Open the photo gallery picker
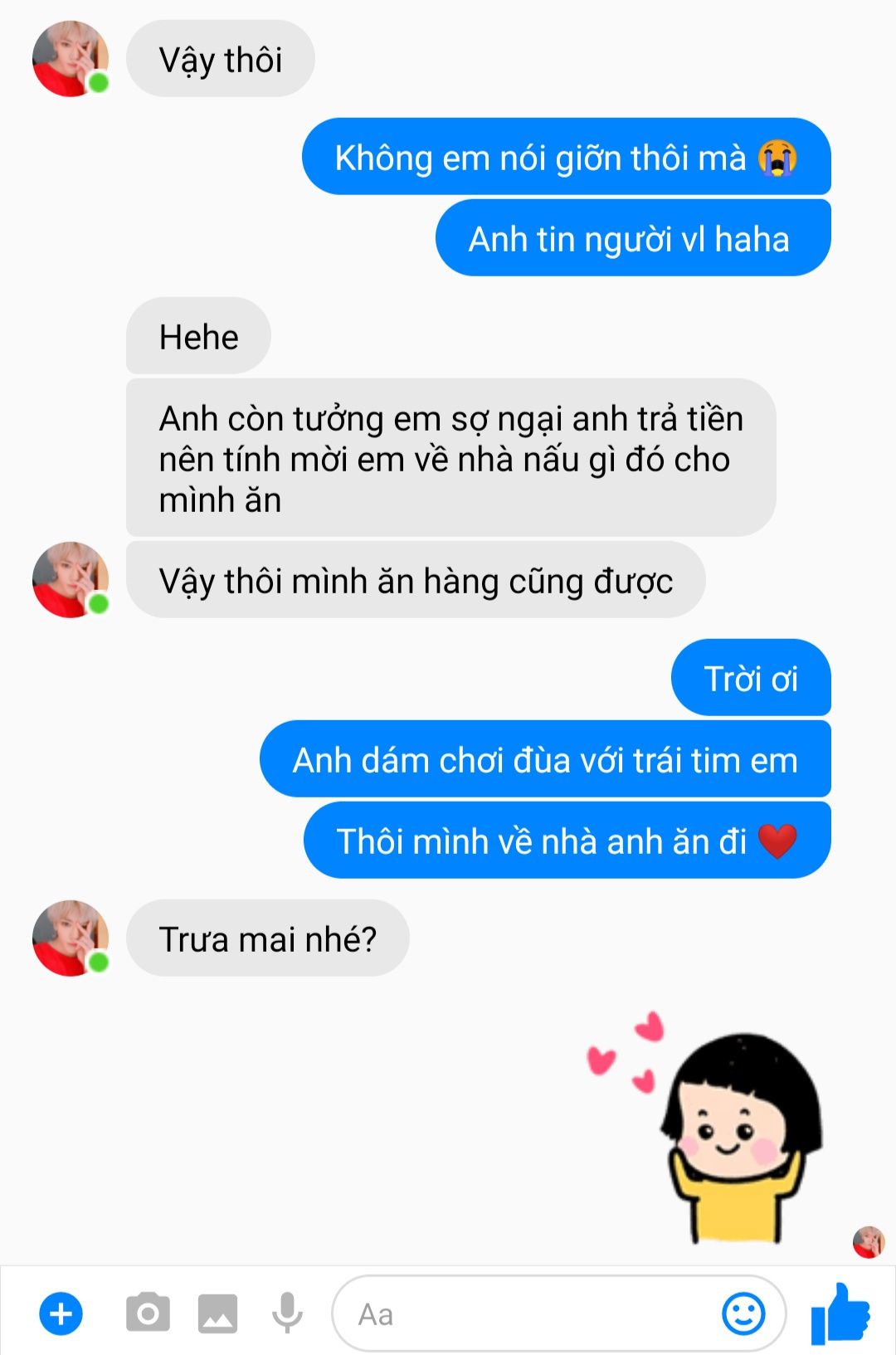 (x=217, y=1314)
